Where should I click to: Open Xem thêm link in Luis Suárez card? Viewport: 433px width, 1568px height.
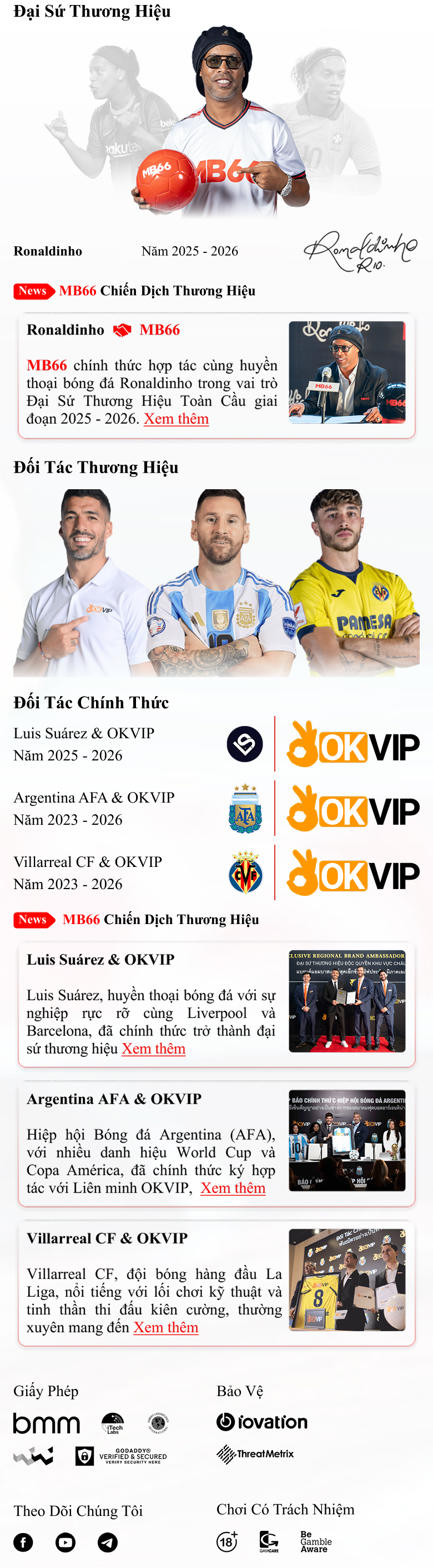pyautogui.click(x=153, y=1048)
